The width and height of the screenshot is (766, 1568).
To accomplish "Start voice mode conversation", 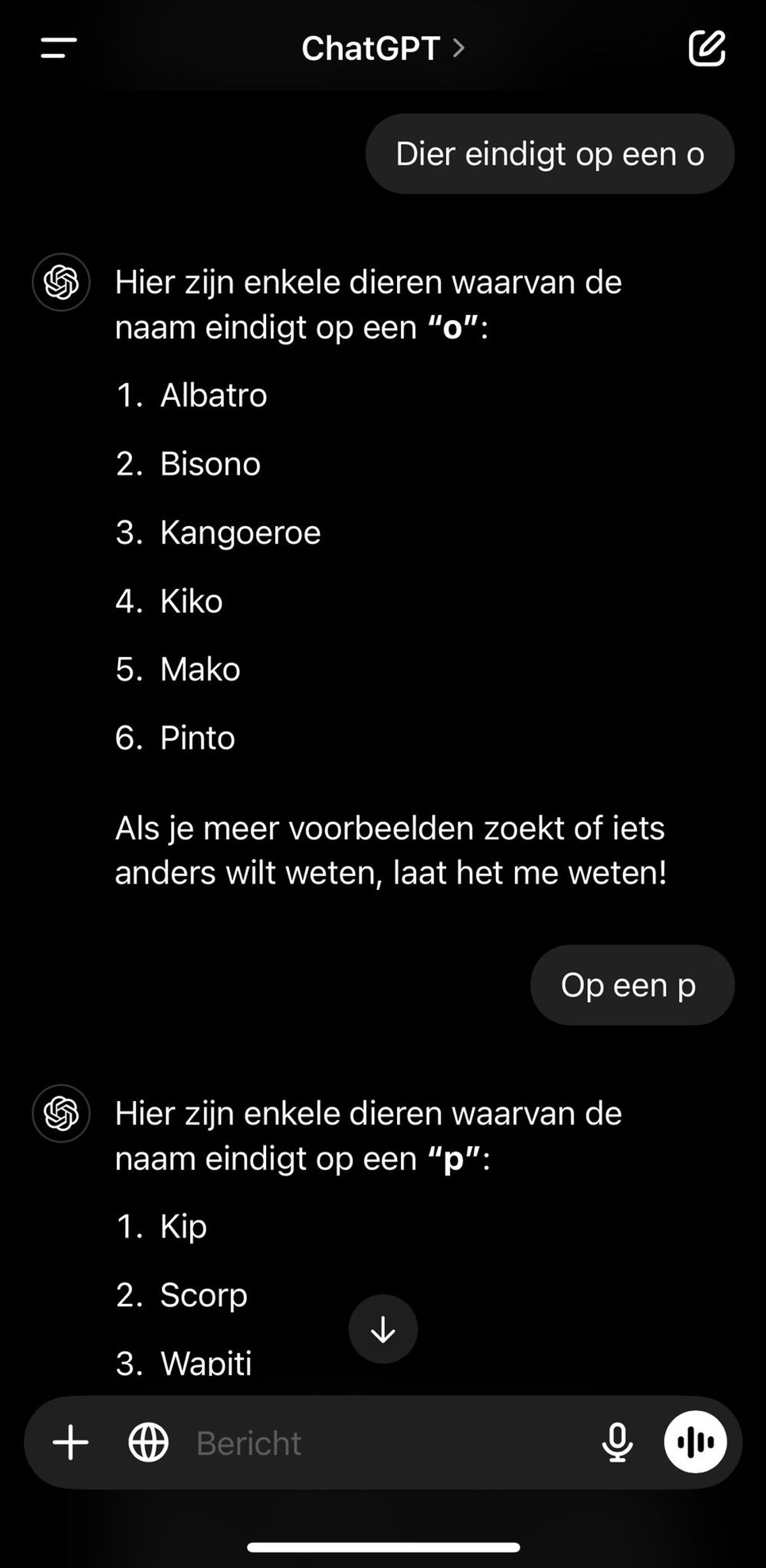I will (x=695, y=1442).
